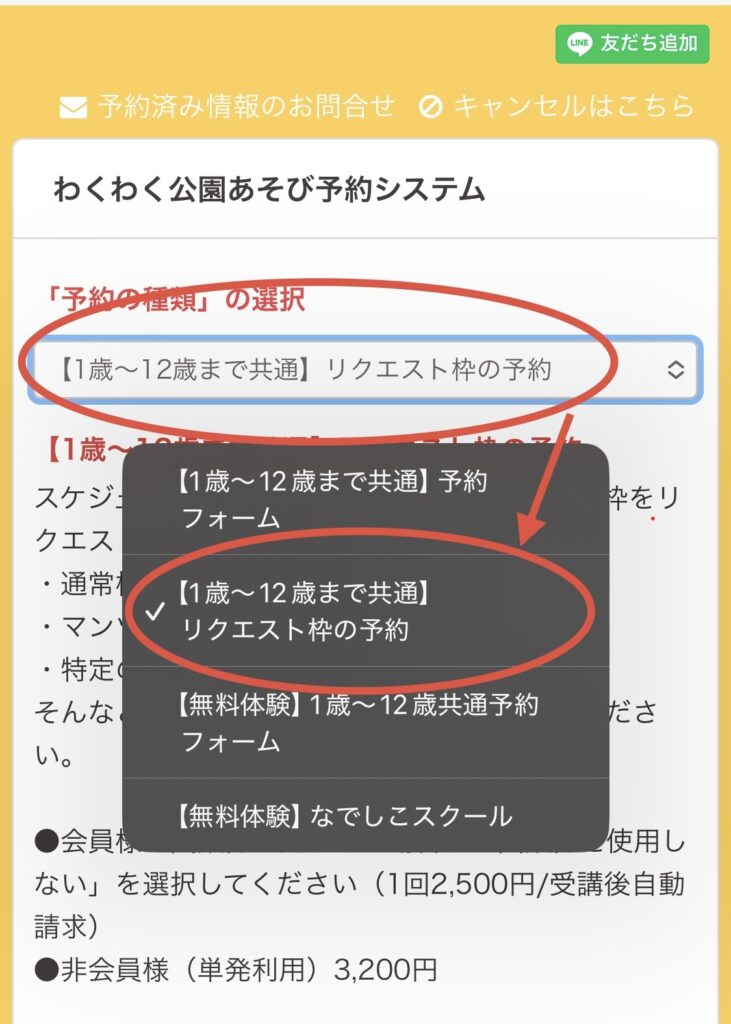Tap the 予約の種類 dropdown field
Screen dimensions: 731x1024
click(x=365, y=370)
